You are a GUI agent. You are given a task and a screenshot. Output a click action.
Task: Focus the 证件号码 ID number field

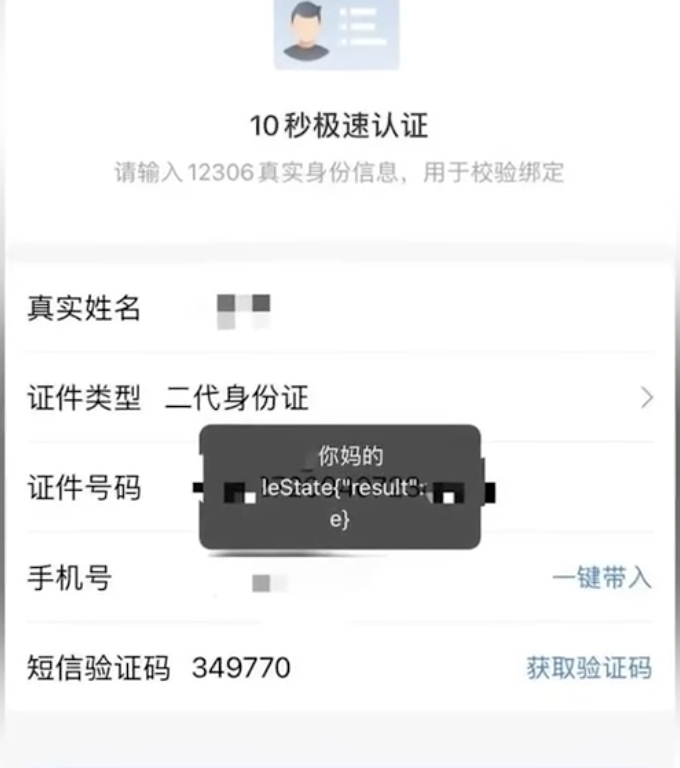560,489
